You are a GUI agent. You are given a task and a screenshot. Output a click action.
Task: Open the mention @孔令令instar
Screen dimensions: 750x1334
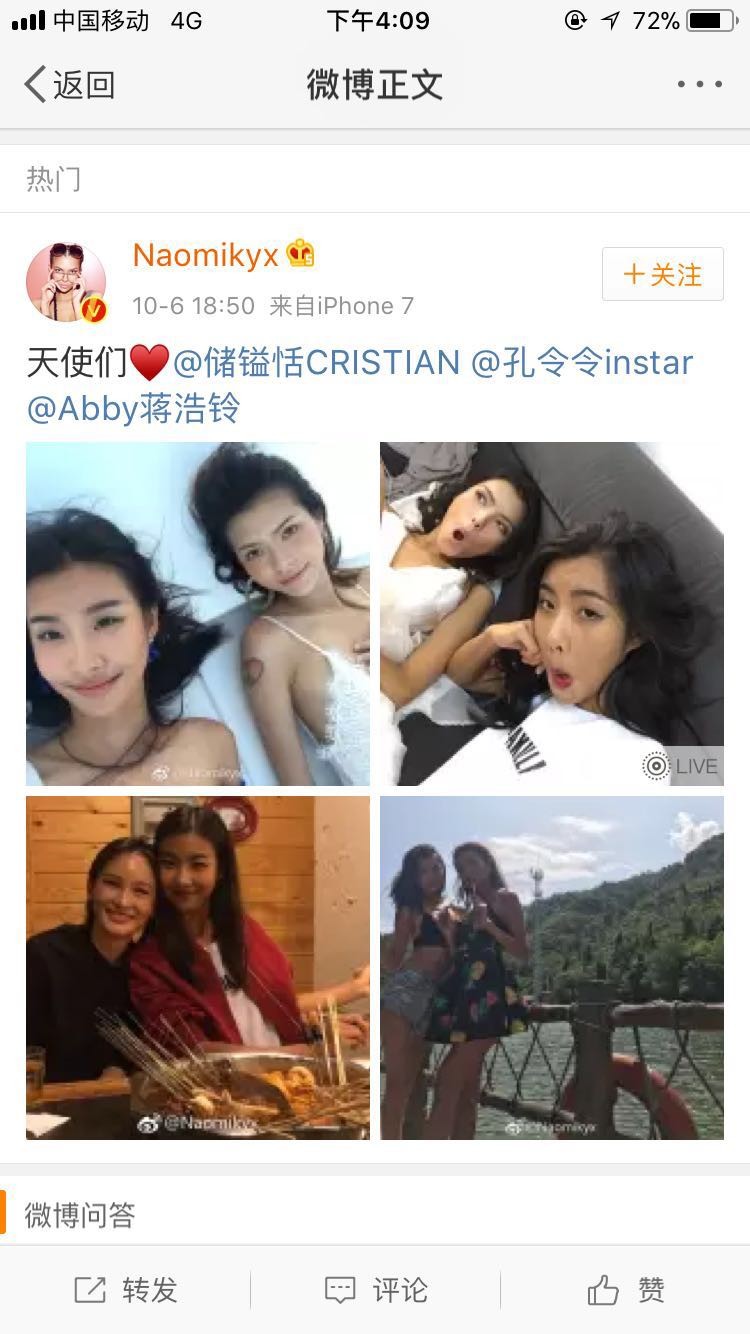[581, 363]
